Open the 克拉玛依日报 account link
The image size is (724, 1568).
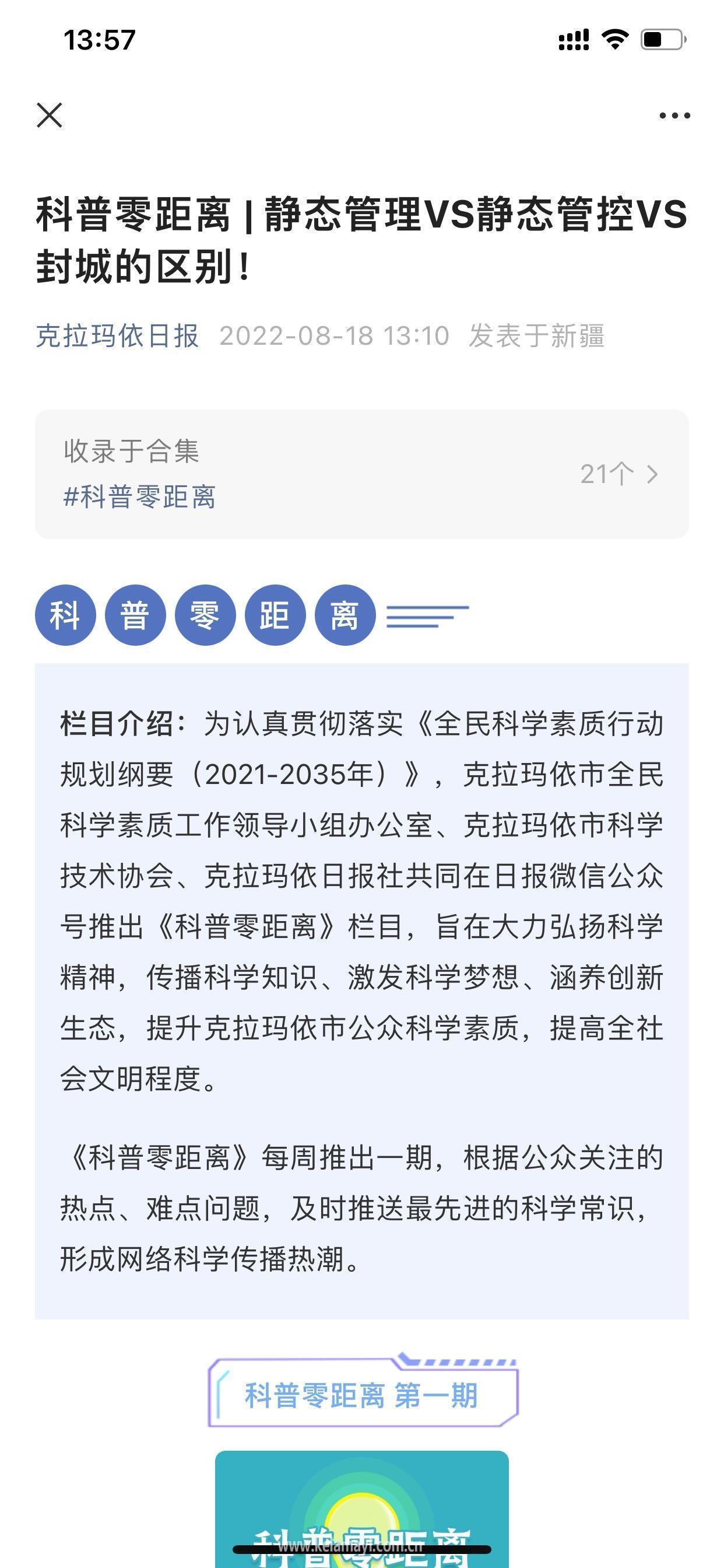click(x=117, y=335)
